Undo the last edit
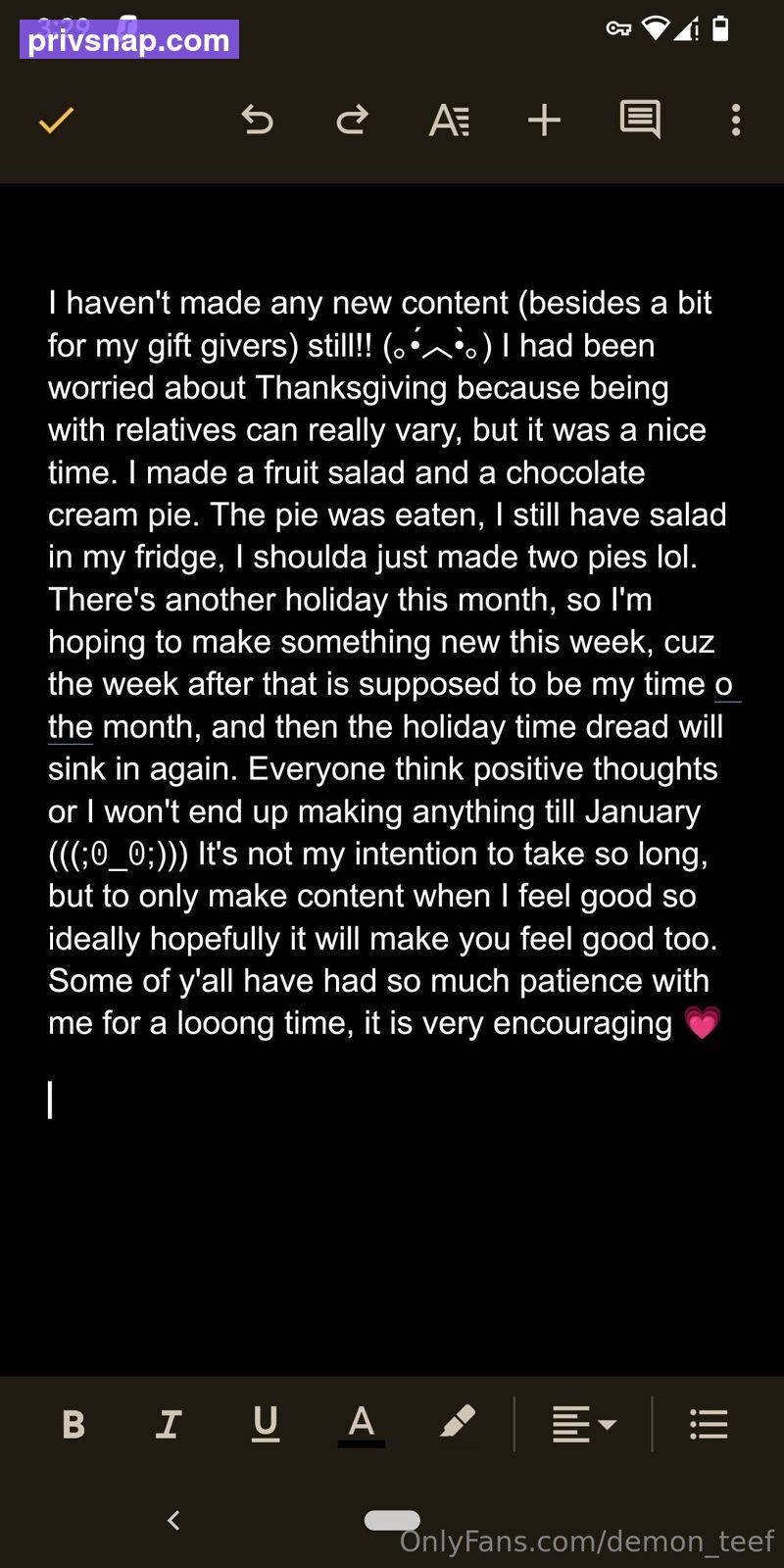This screenshot has width=784, height=1568. click(x=257, y=121)
